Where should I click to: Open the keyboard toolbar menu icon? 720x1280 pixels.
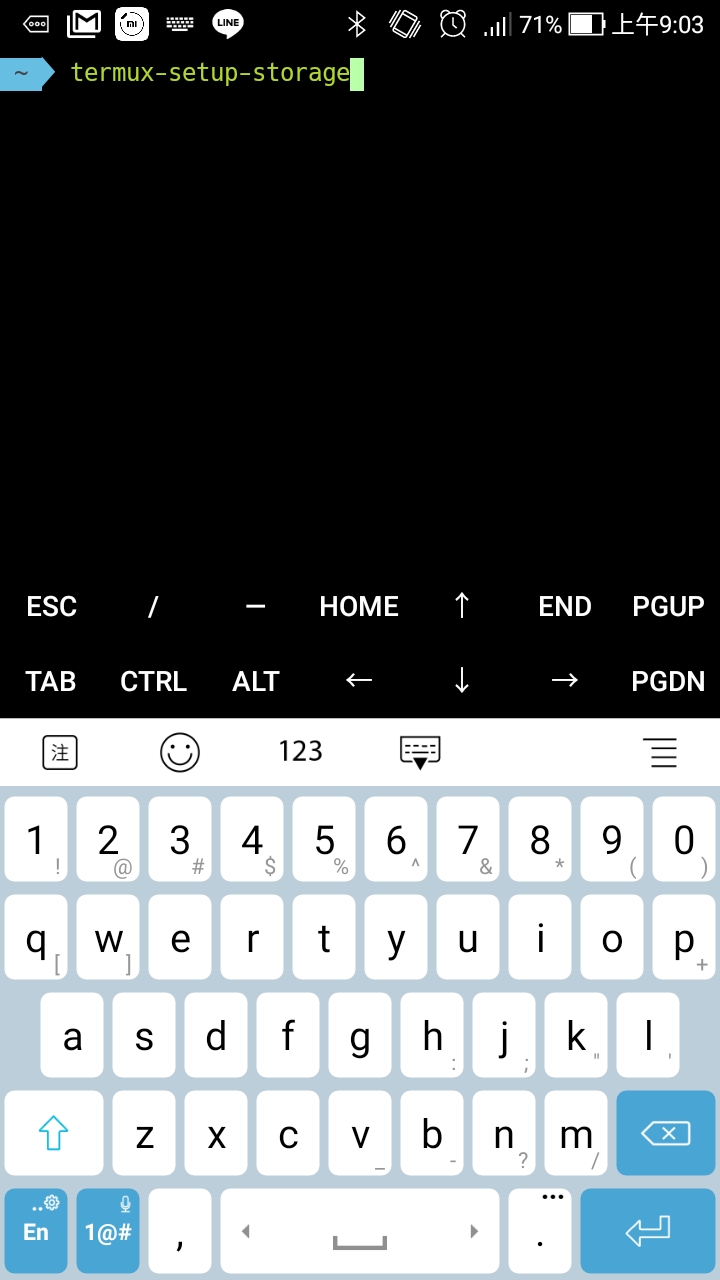click(660, 752)
